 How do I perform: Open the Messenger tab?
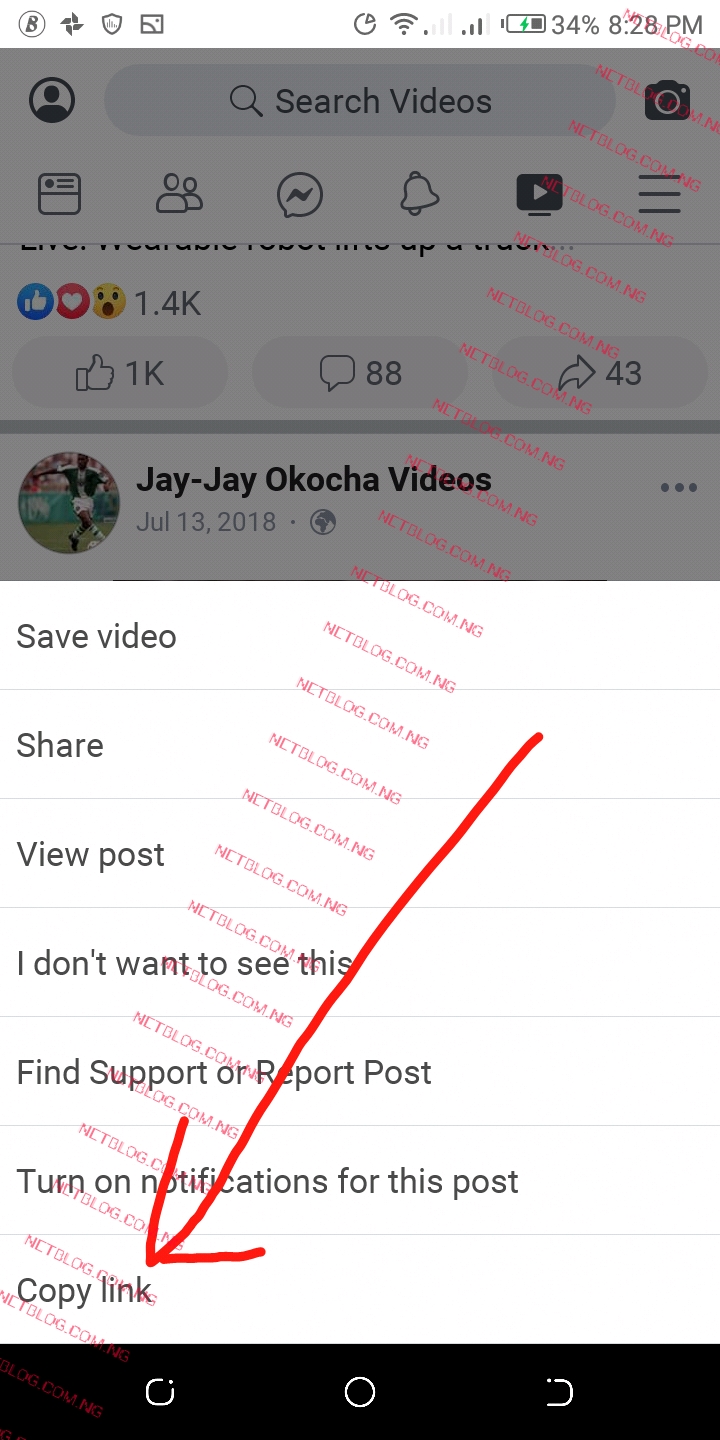[300, 194]
